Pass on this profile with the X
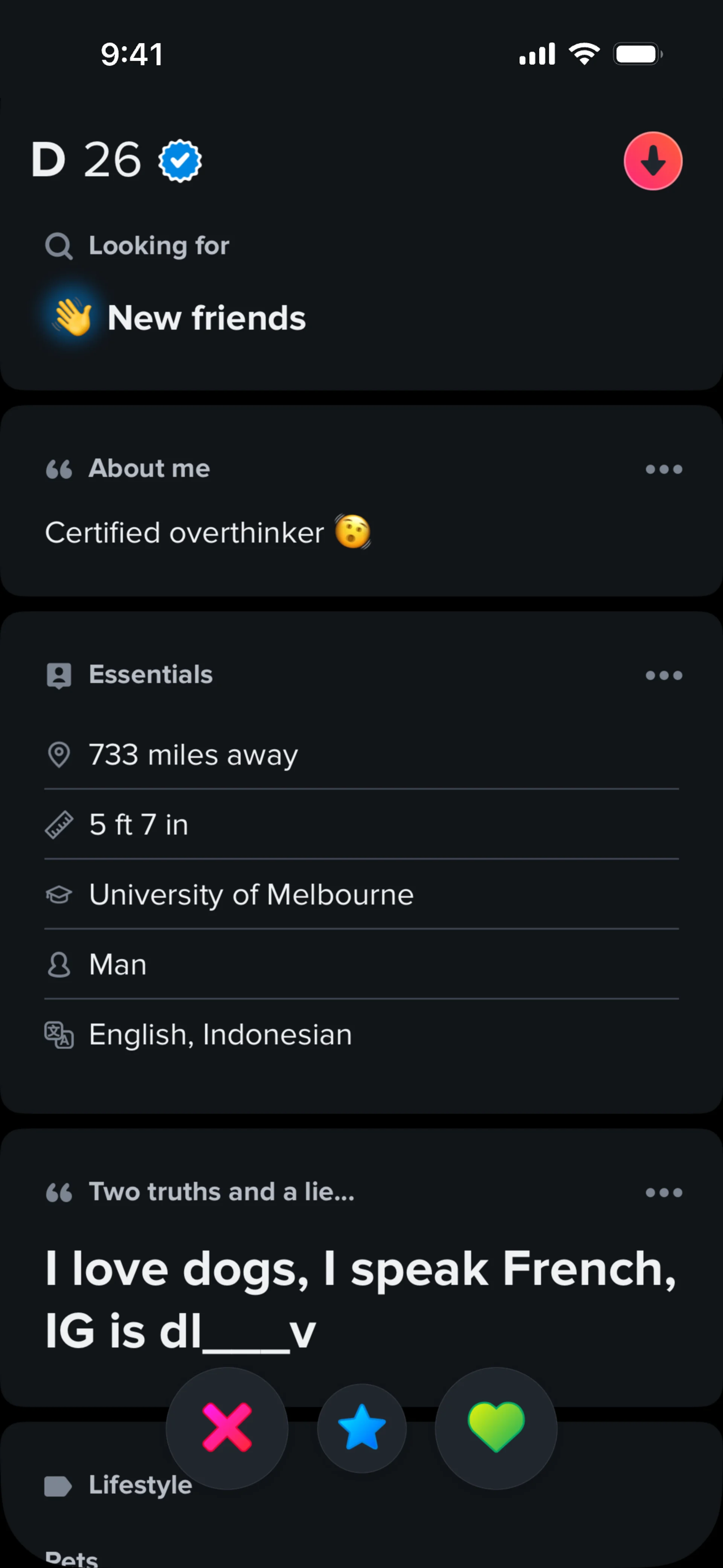The image size is (723, 1568). tap(227, 1427)
